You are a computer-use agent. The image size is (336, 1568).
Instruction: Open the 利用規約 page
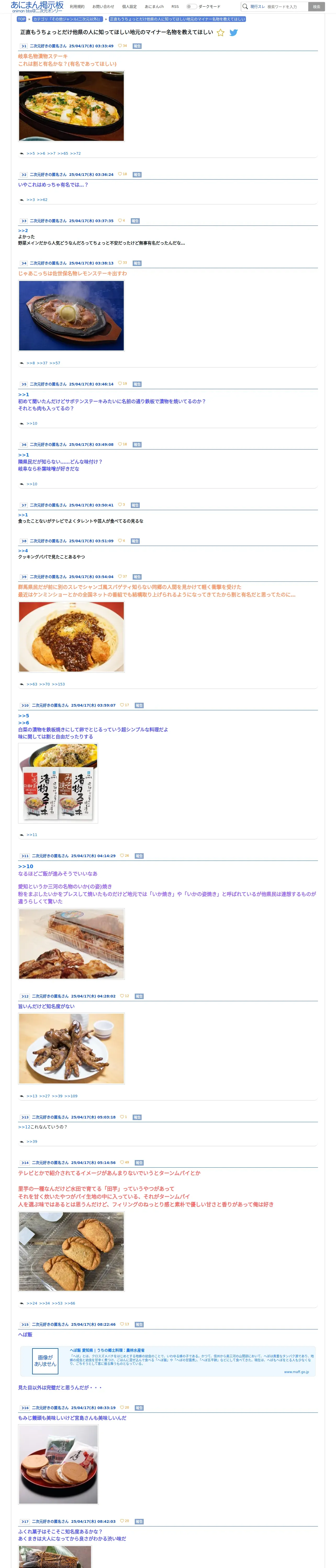click(77, 7)
